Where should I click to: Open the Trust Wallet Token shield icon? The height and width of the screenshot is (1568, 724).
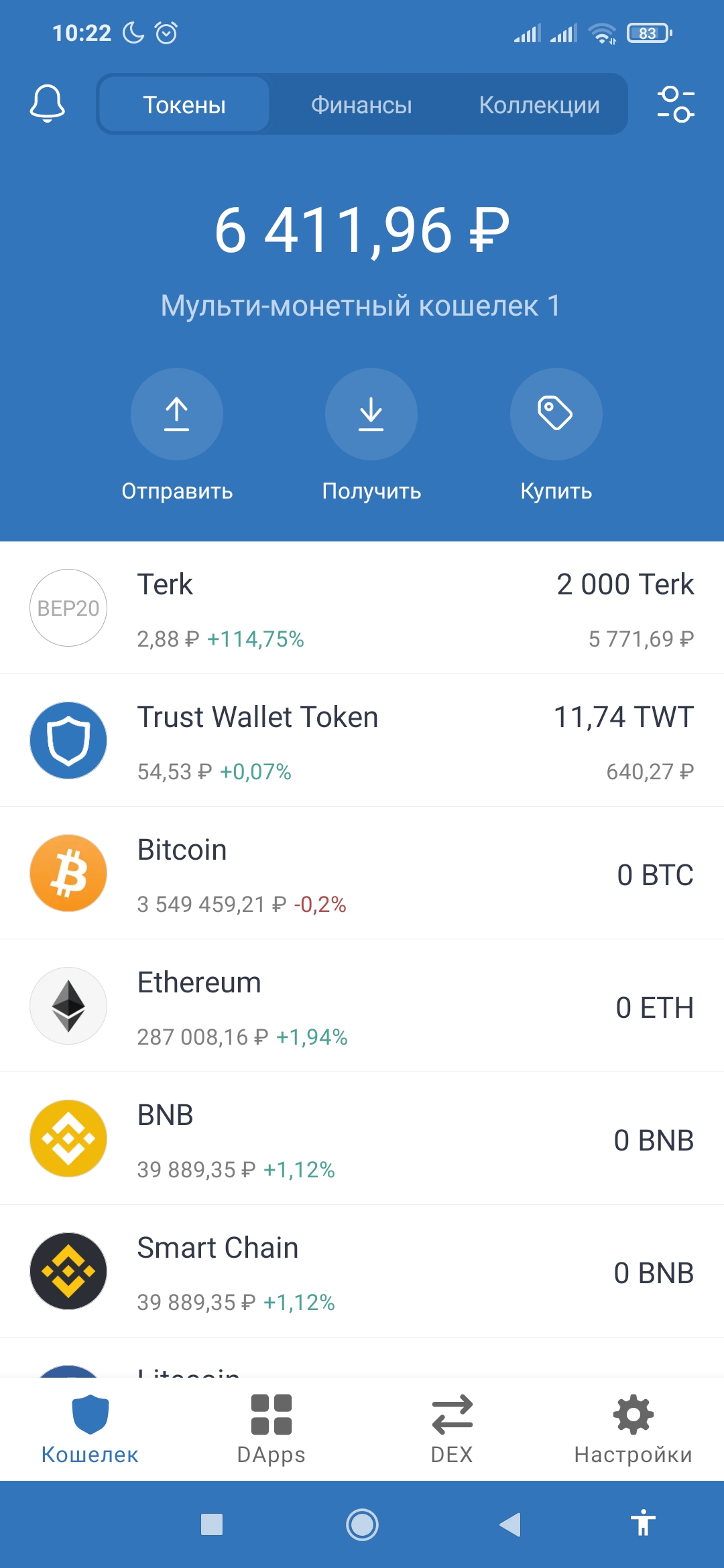point(68,740)
